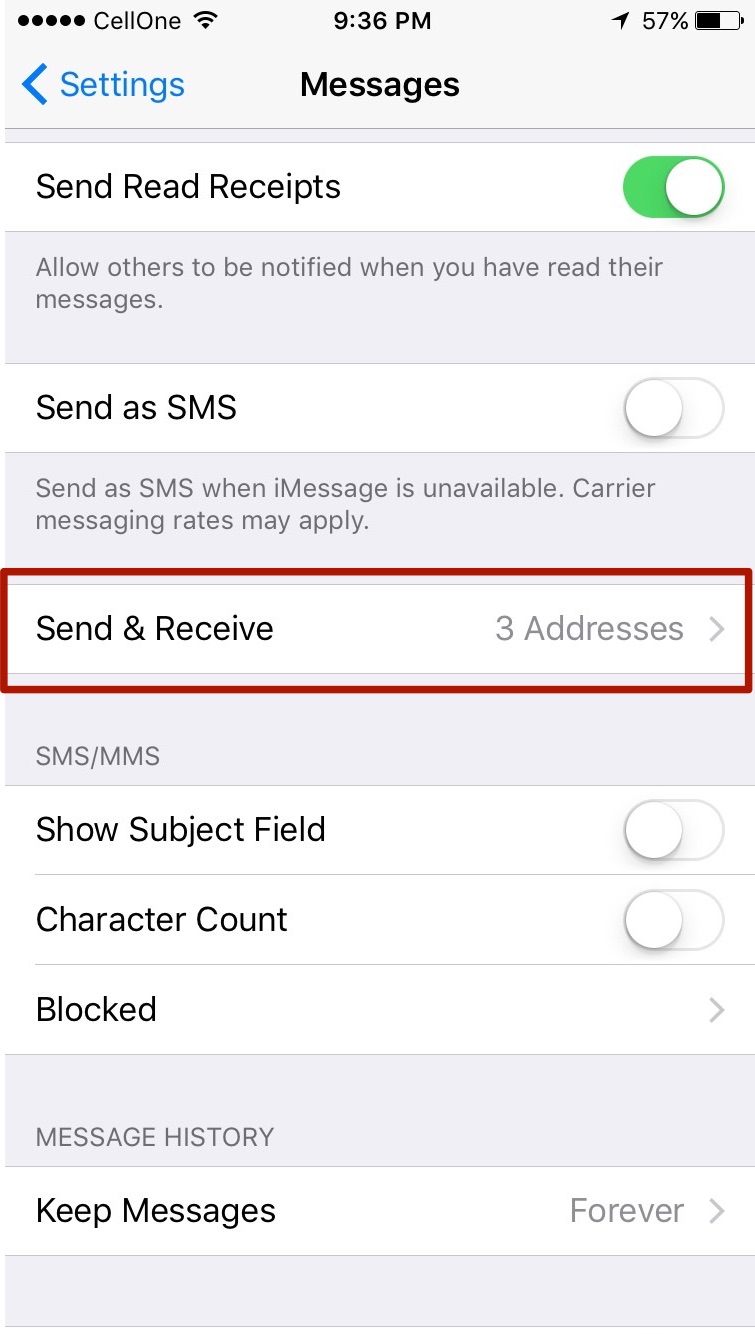The height and width of the screenshot is (1334, 755).
Task: Switch on Character Count
Action: [673, 920]
